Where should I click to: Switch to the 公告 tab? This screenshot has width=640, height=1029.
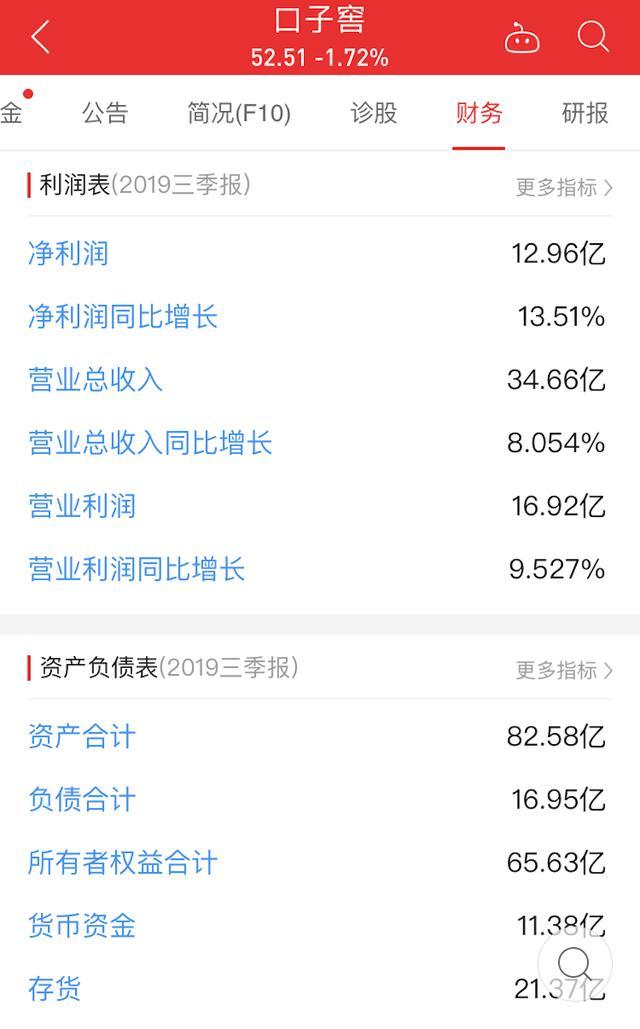105,113
